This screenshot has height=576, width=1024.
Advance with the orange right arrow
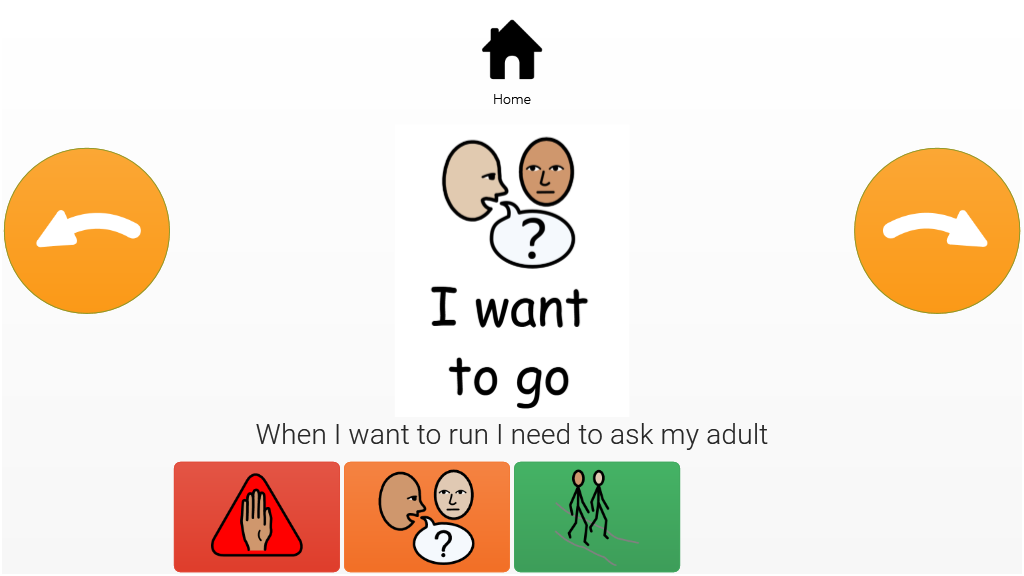click(937, 231)
